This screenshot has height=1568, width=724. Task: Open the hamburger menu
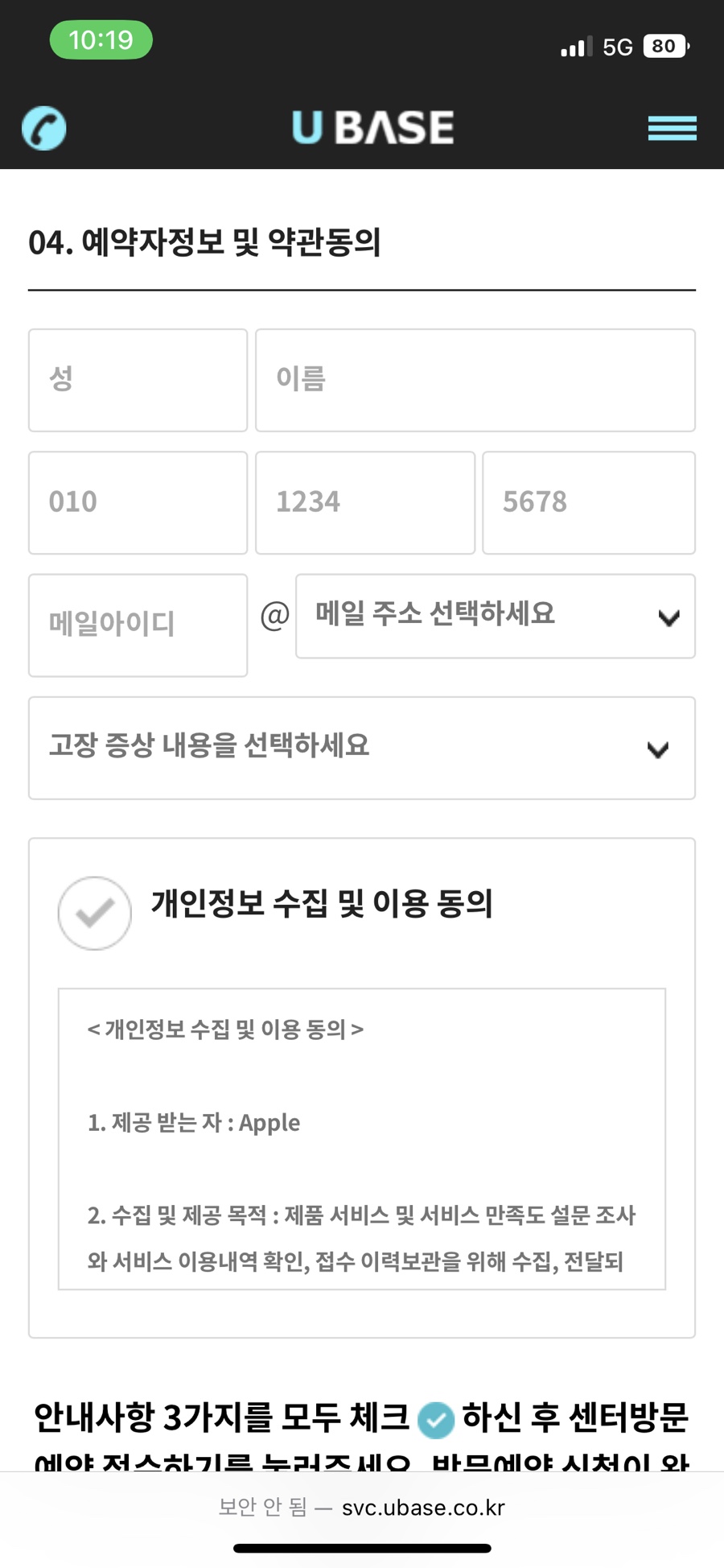point(672,128)
